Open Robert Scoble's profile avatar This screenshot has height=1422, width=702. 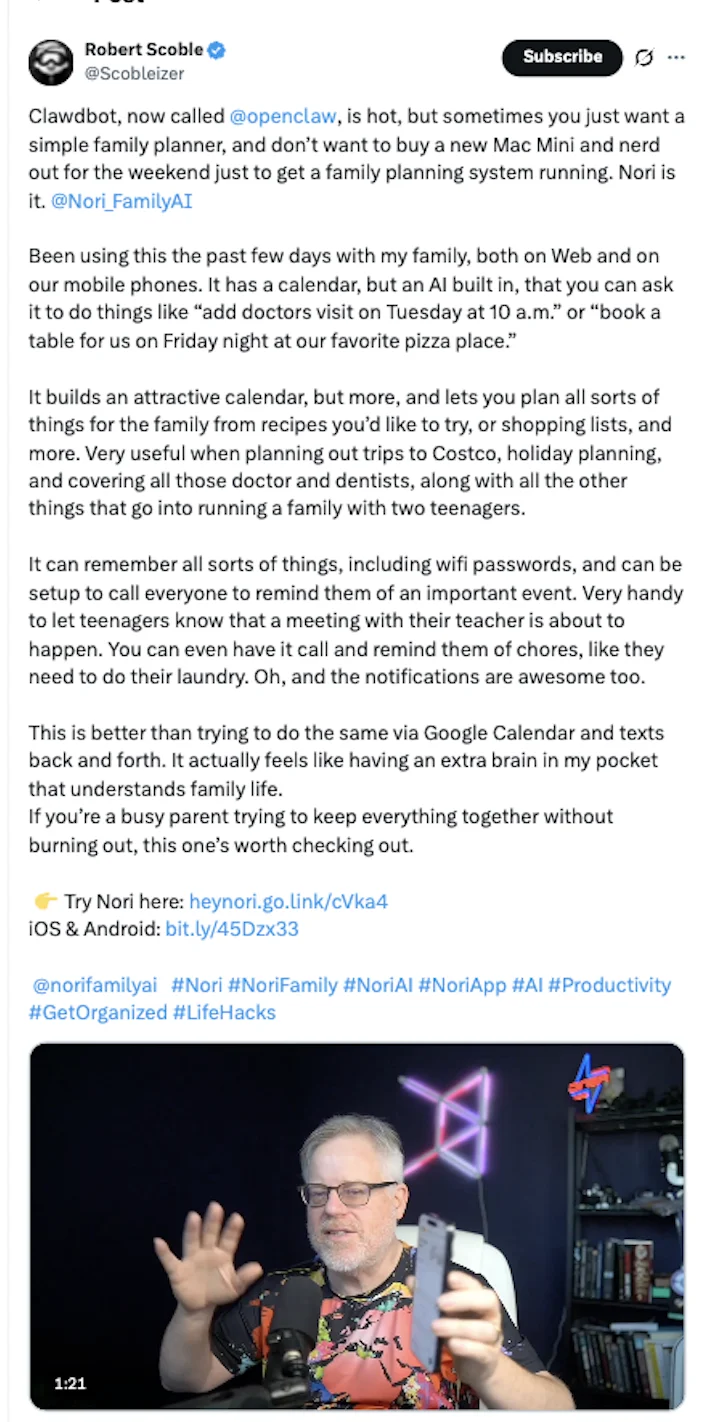tap(50, 61)
